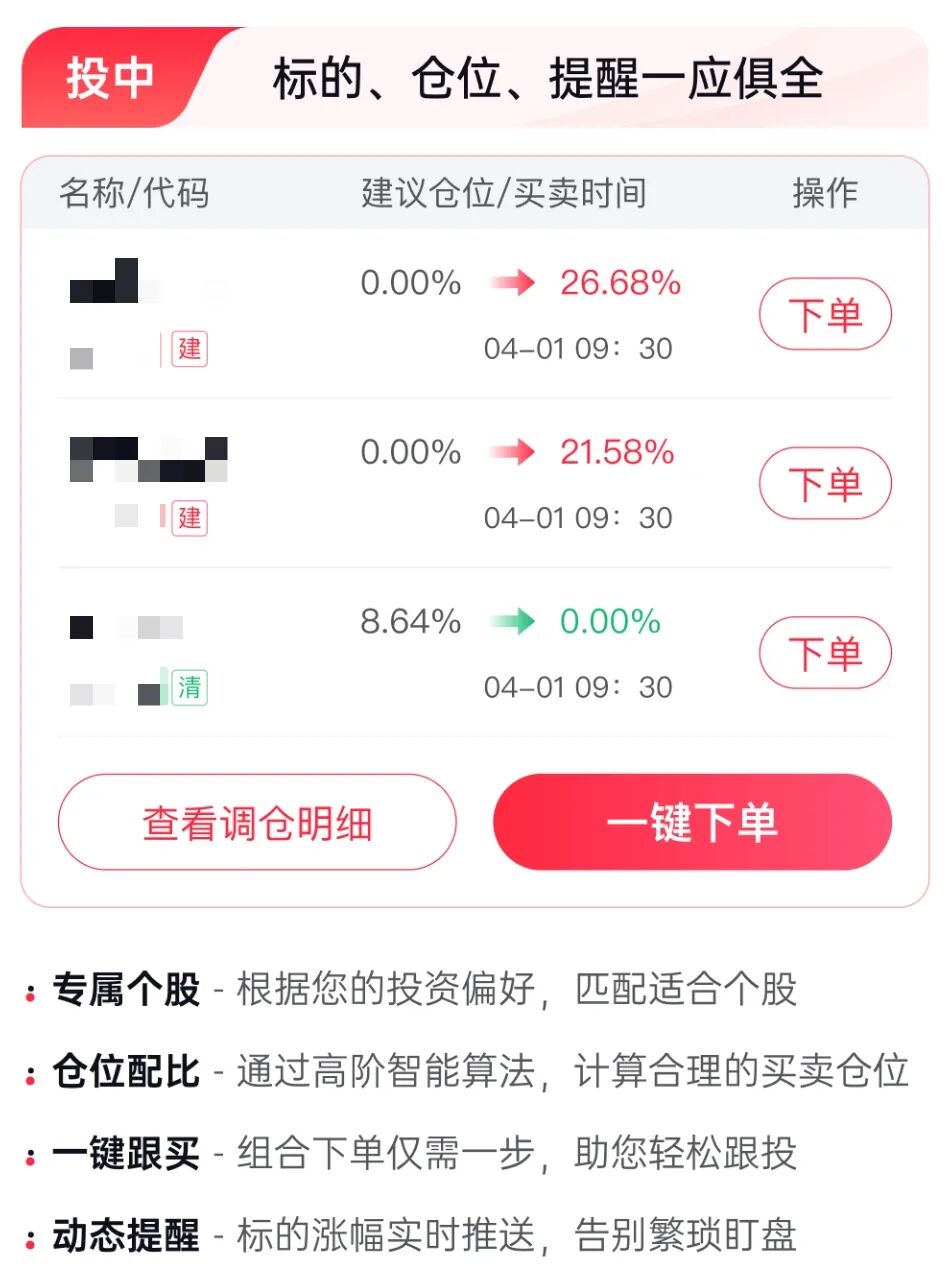This screenshot has width=949, height=1276.
Task: Click the 清 badge in the third row
Action: [x=189, y=687]
